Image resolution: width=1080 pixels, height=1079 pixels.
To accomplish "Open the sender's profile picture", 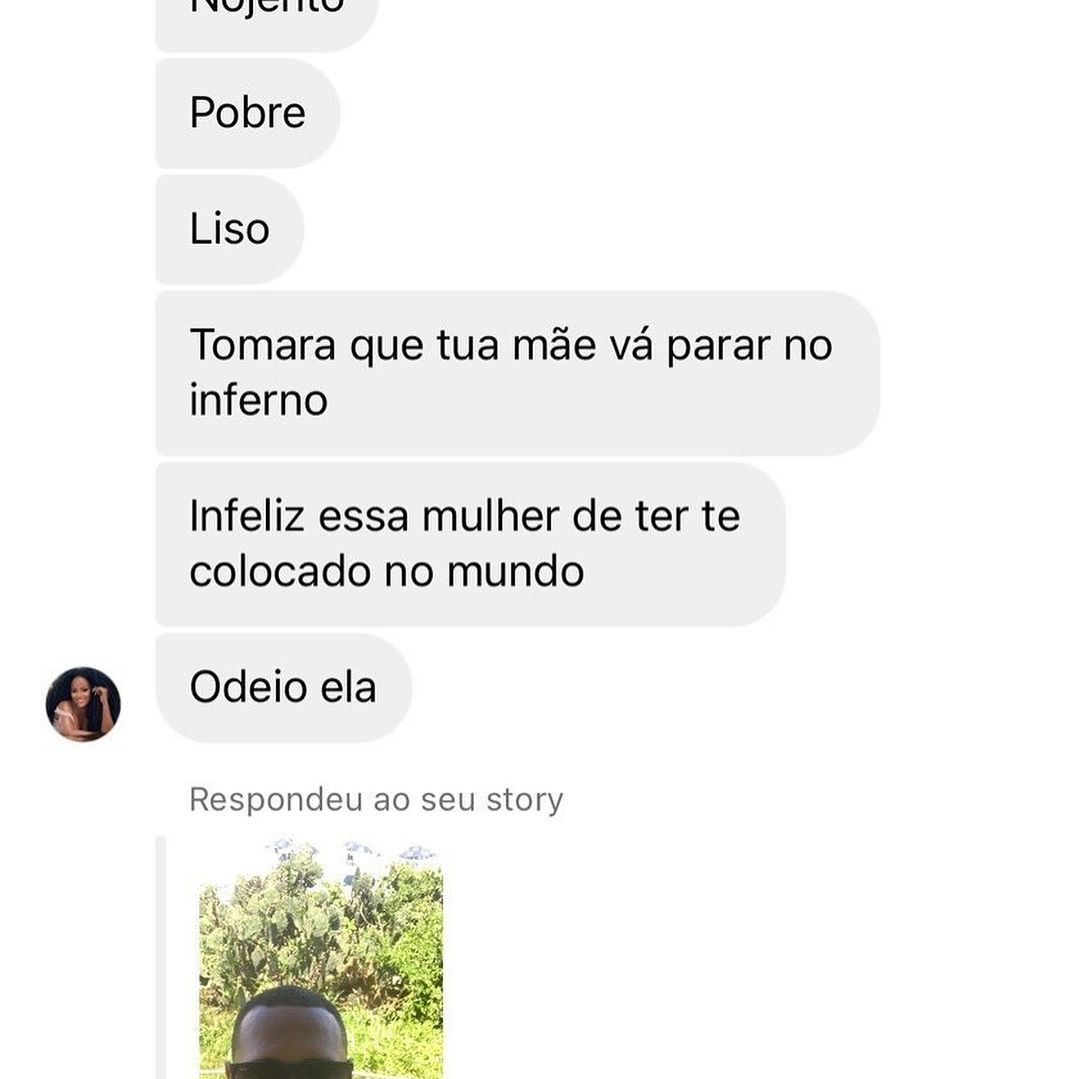I will [x=83, y=704].
